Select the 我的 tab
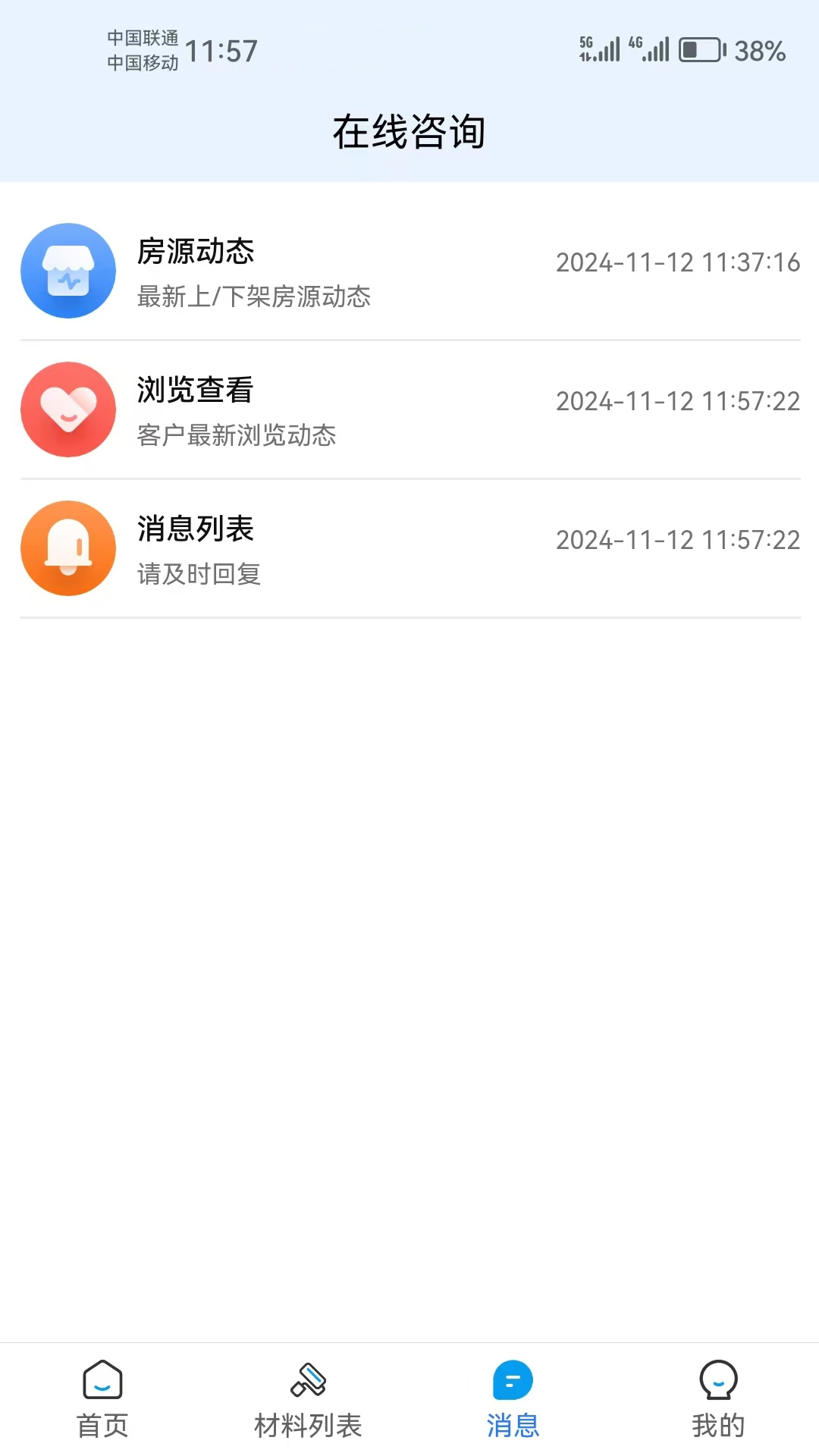 [x=717, y=1426]
